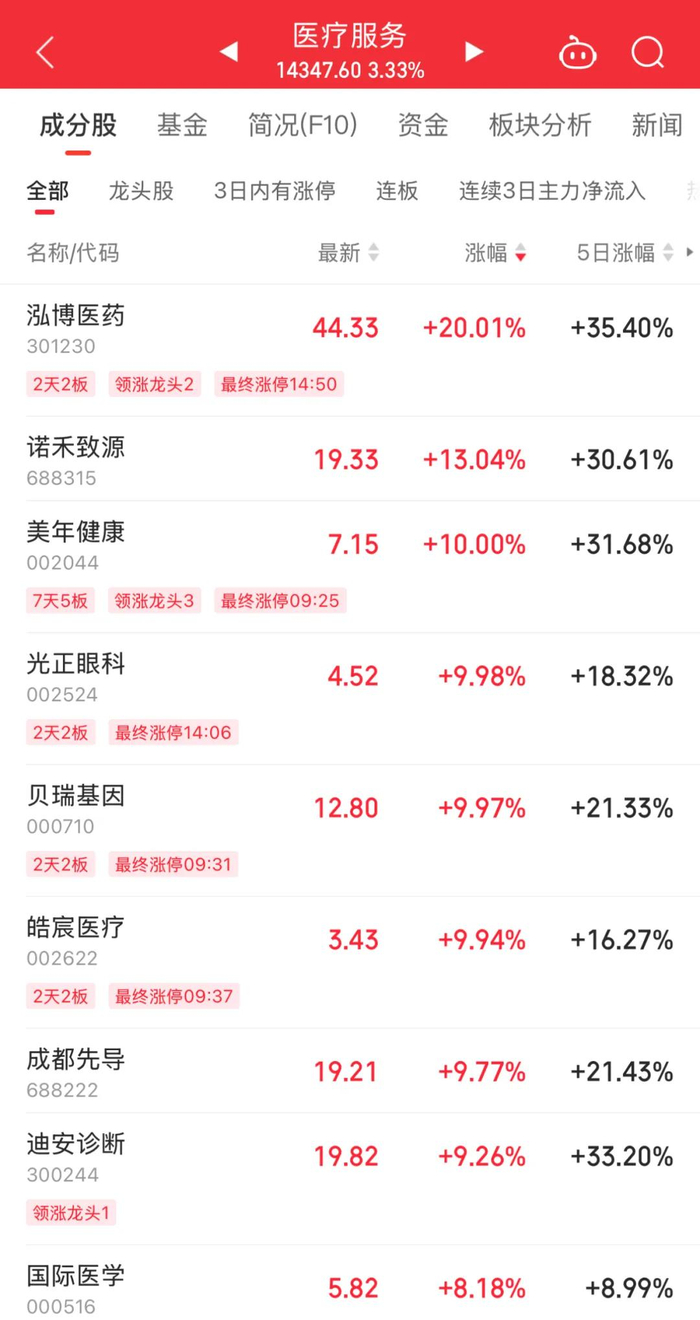Open stock 贝瑞基因 details
The width and height of the screenshot is (700, 1320).
tap(76, 796)
